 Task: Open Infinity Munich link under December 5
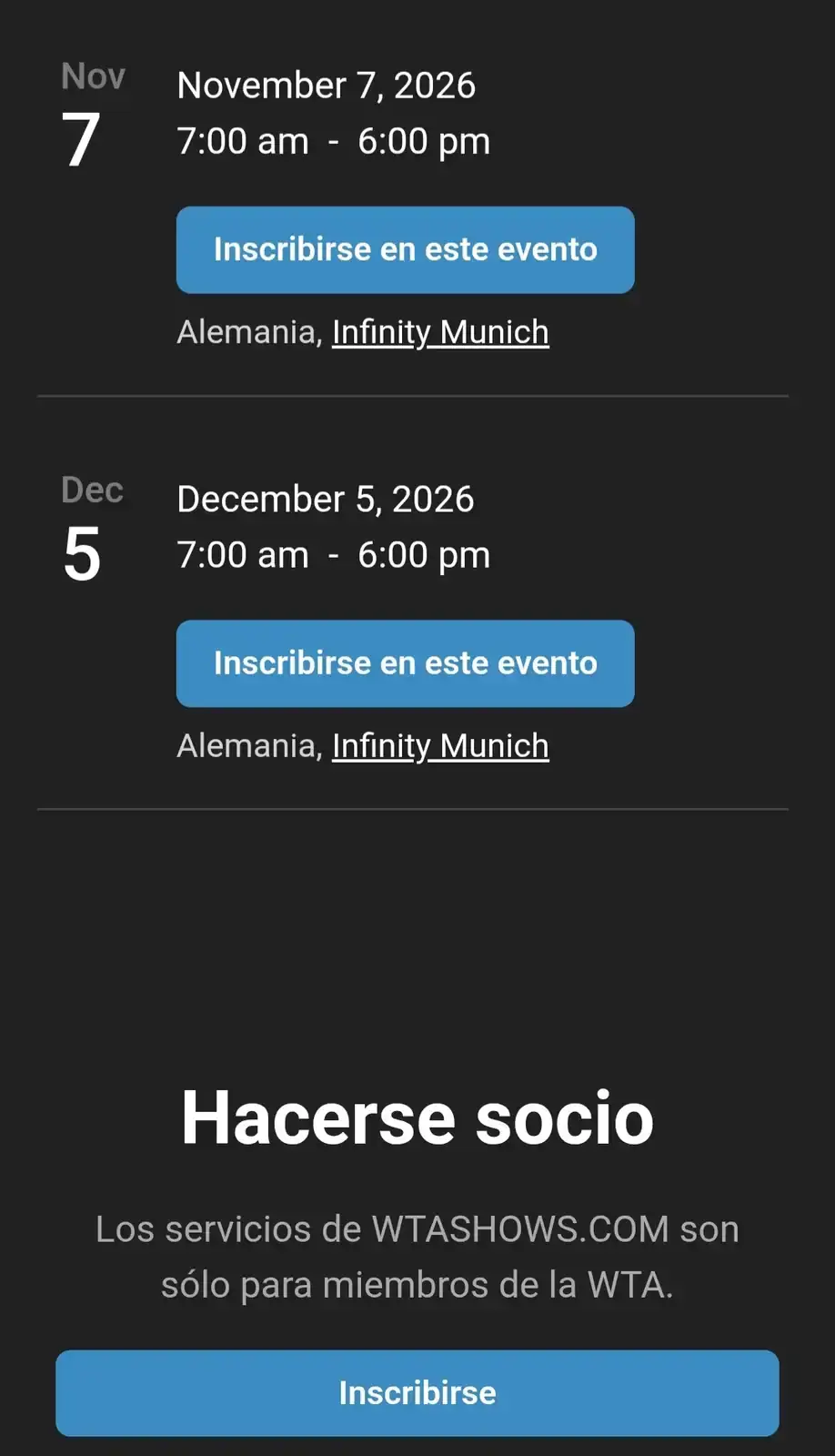(440, 746)
